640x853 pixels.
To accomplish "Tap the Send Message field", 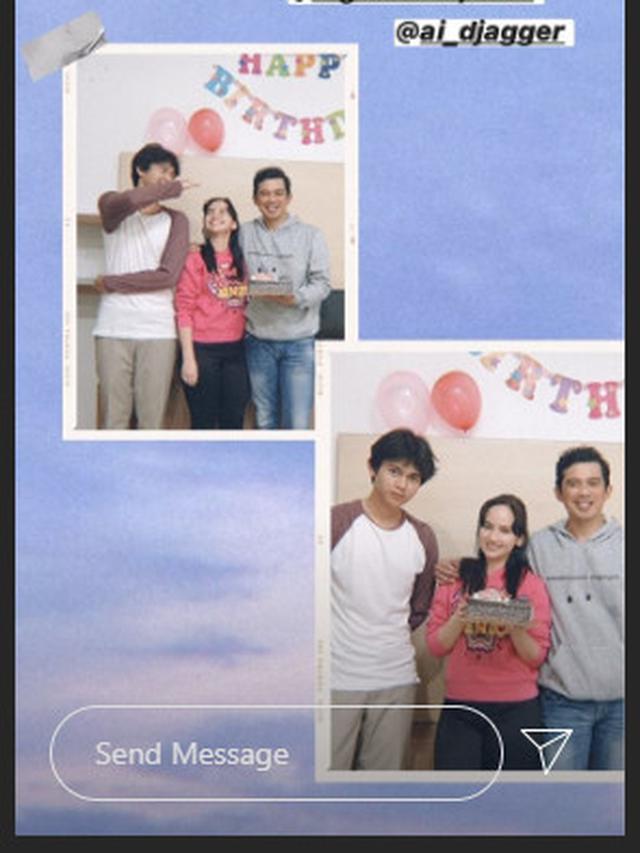I will coord(275,753).
